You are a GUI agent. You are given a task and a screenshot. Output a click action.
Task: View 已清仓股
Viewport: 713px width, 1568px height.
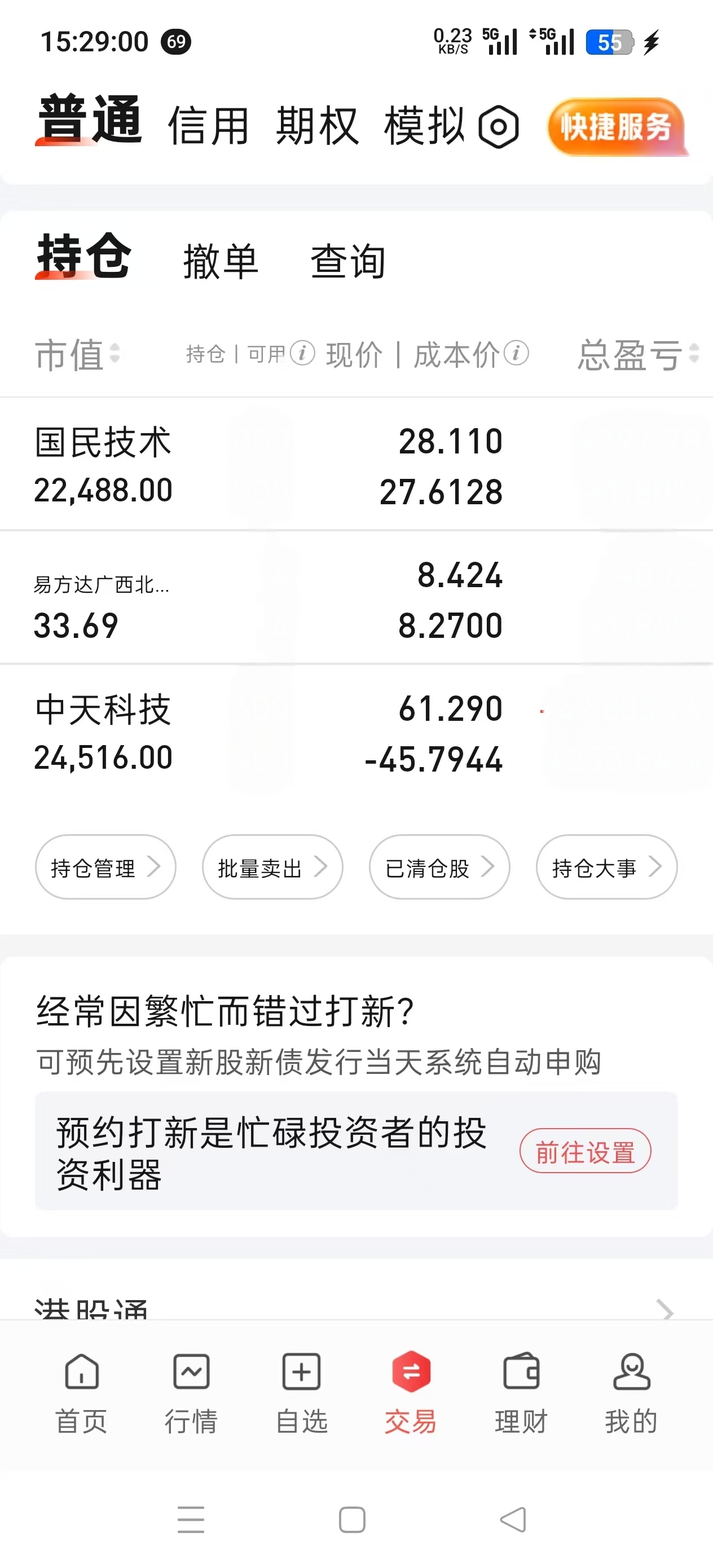pos(439,867)
